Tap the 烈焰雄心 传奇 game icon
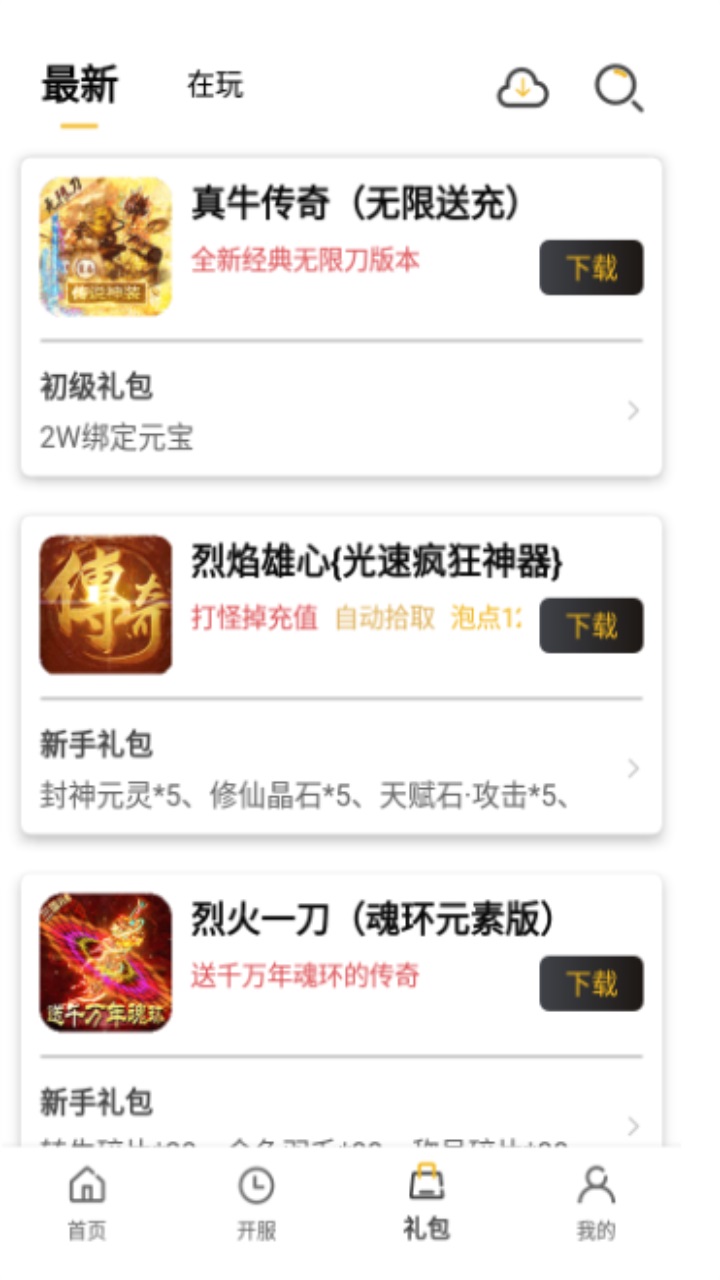Viewport: 720px width, 1280px height. click(106, 605)
